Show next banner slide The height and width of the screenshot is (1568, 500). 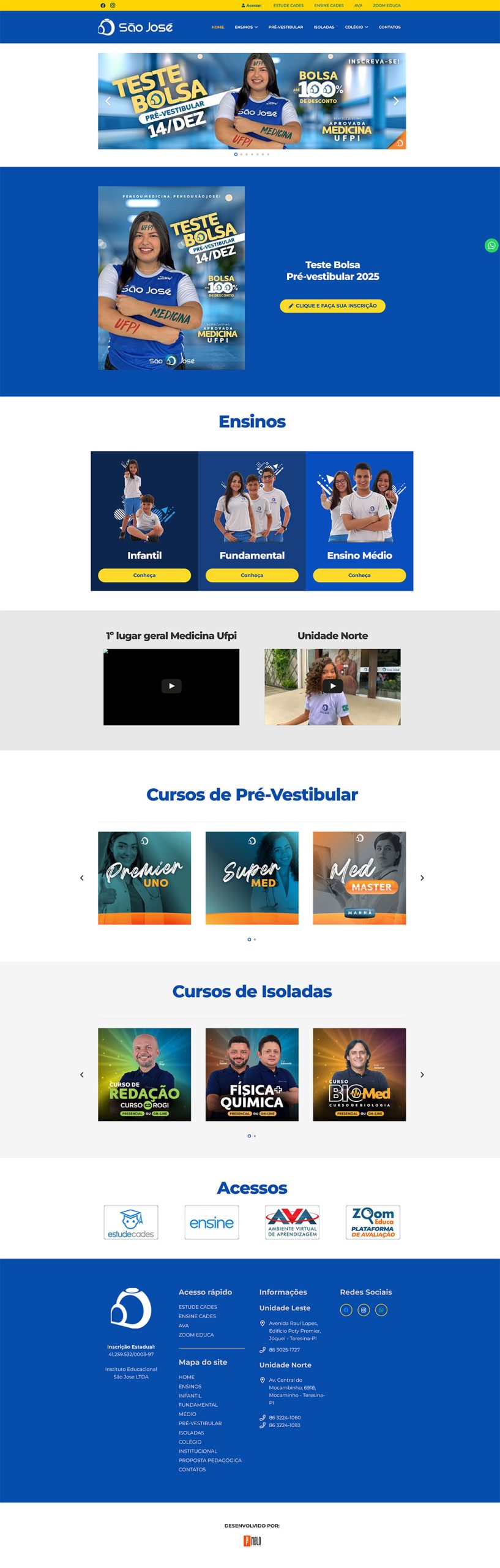[x=395, y=101]
